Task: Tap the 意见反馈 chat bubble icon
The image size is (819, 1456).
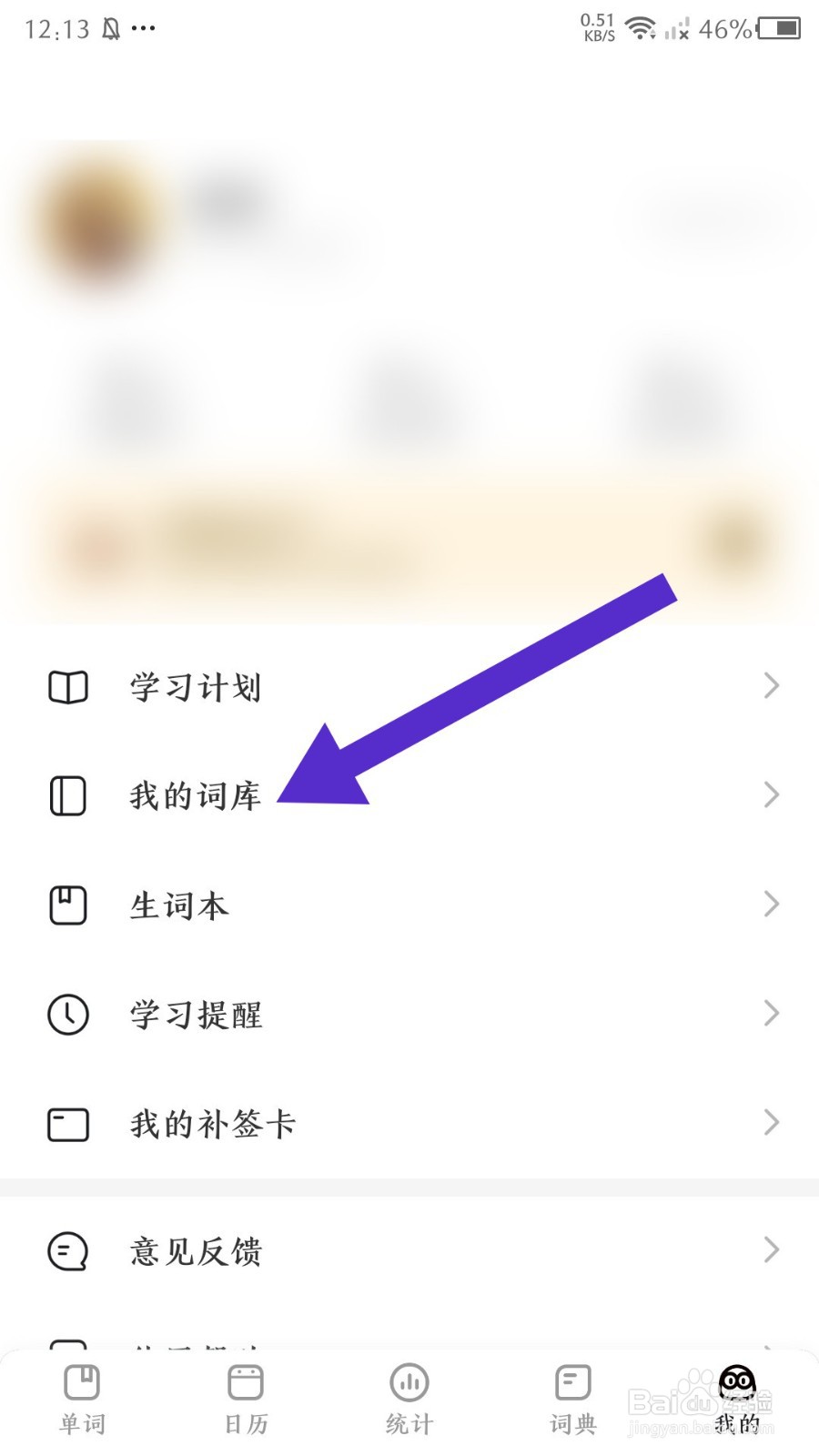Action: click(67, 1251)
